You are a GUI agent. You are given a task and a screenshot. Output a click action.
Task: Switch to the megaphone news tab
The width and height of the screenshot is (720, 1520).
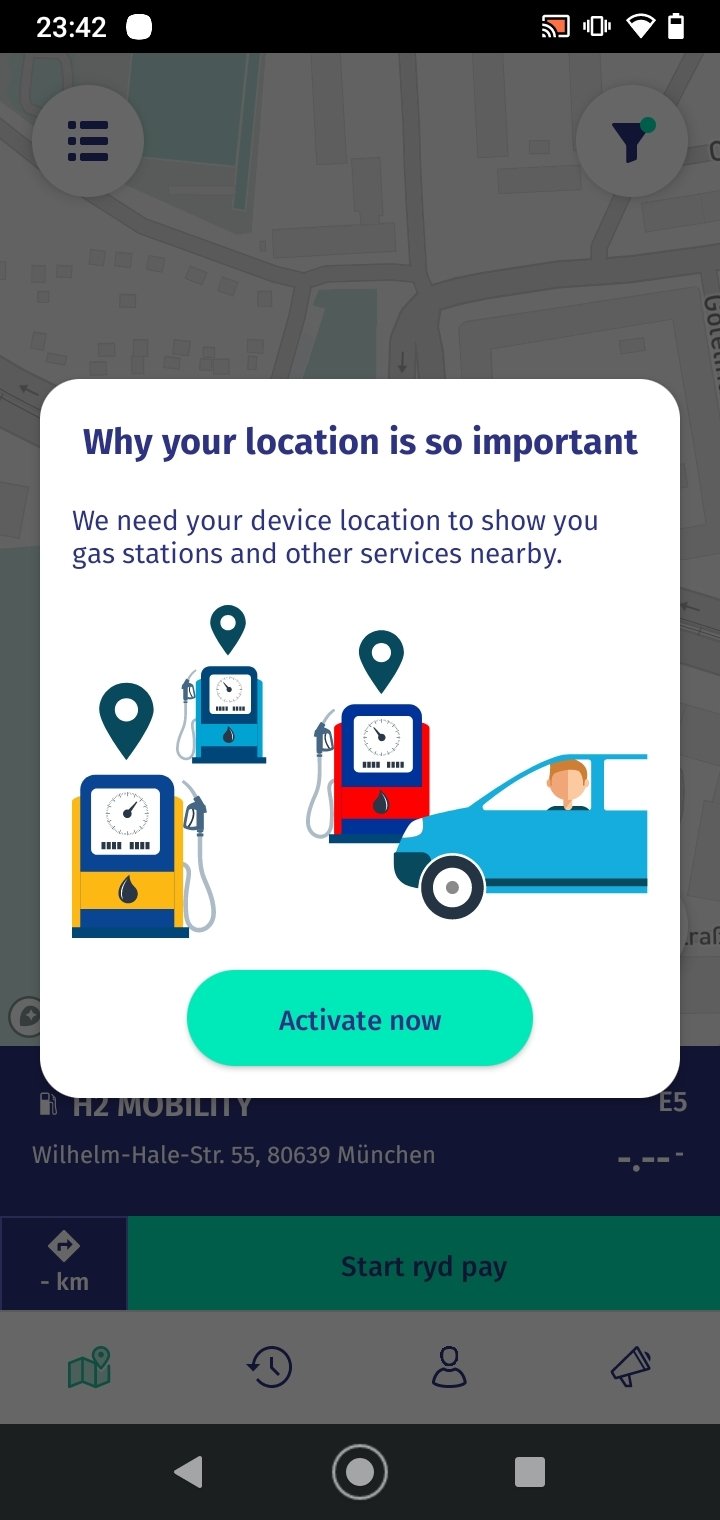[631, 1367]
